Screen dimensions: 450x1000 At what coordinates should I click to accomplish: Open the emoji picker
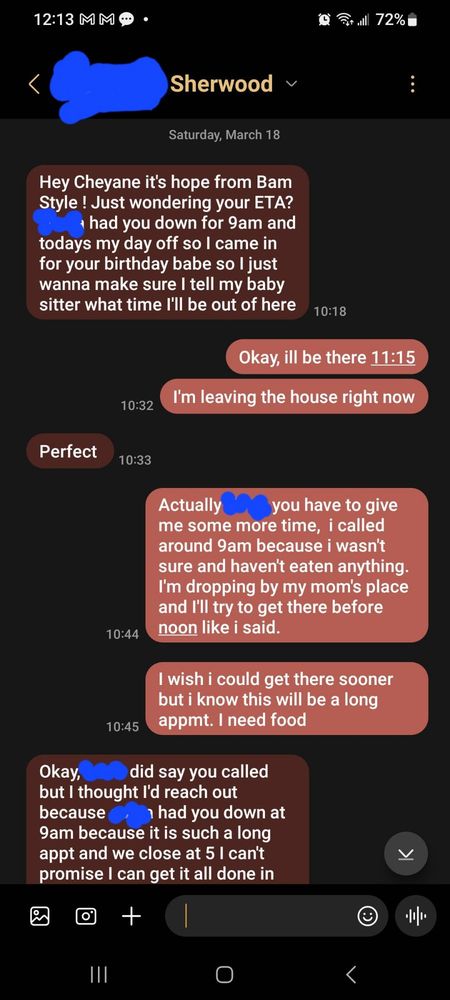click(367, 916)
